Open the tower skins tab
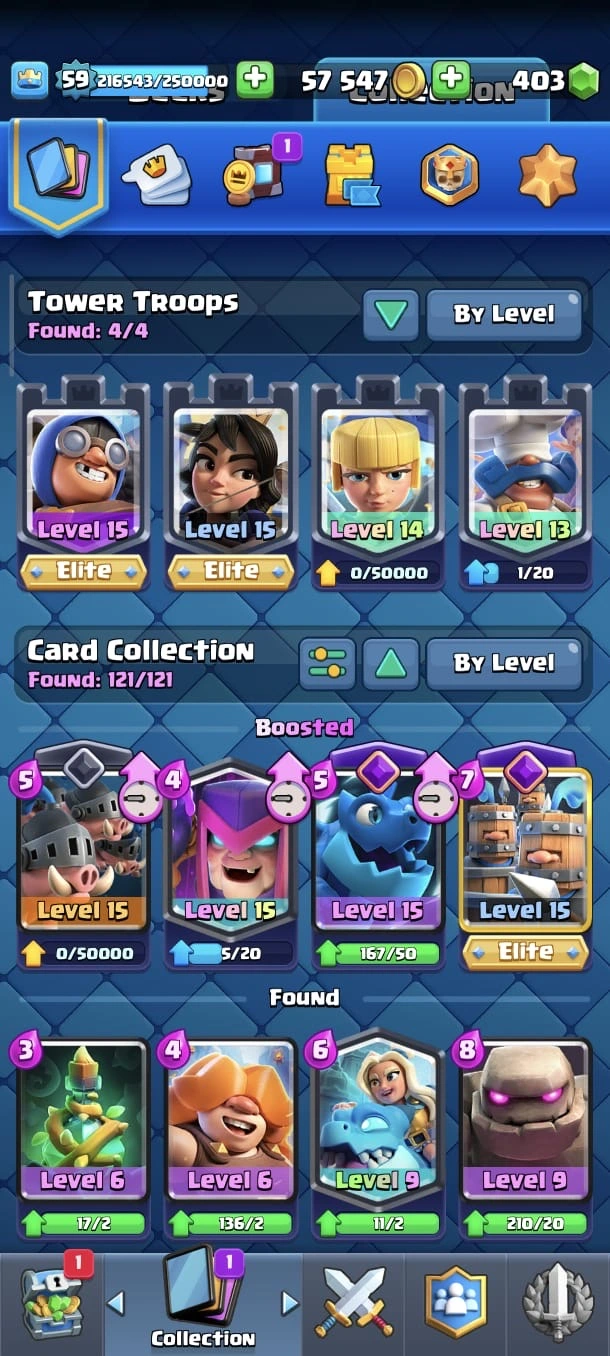This screenshot has height=1356, width=610. click(350, 175)
